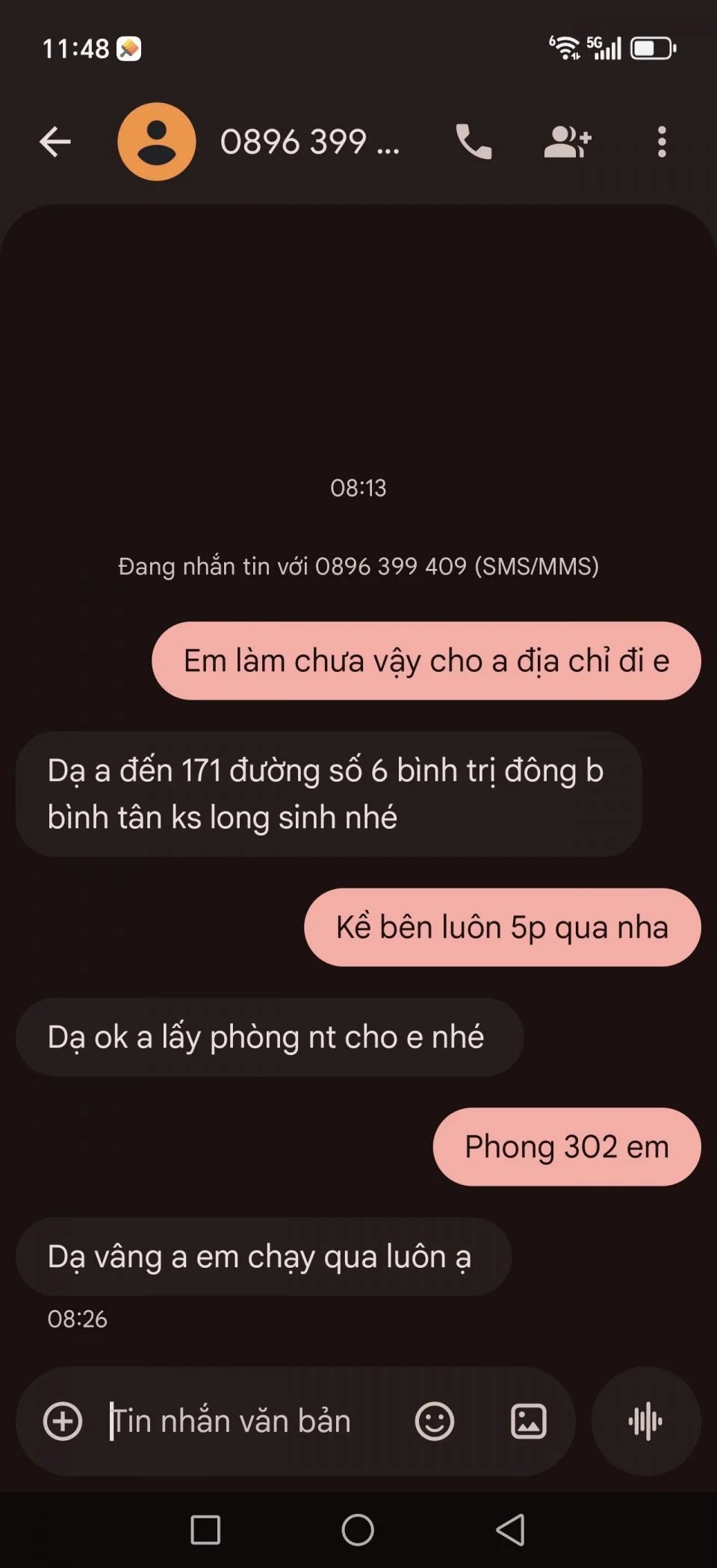Open the plus attachment menu
The width and height of the screenshot is (717, 1568).
[x=63, y=1421]
